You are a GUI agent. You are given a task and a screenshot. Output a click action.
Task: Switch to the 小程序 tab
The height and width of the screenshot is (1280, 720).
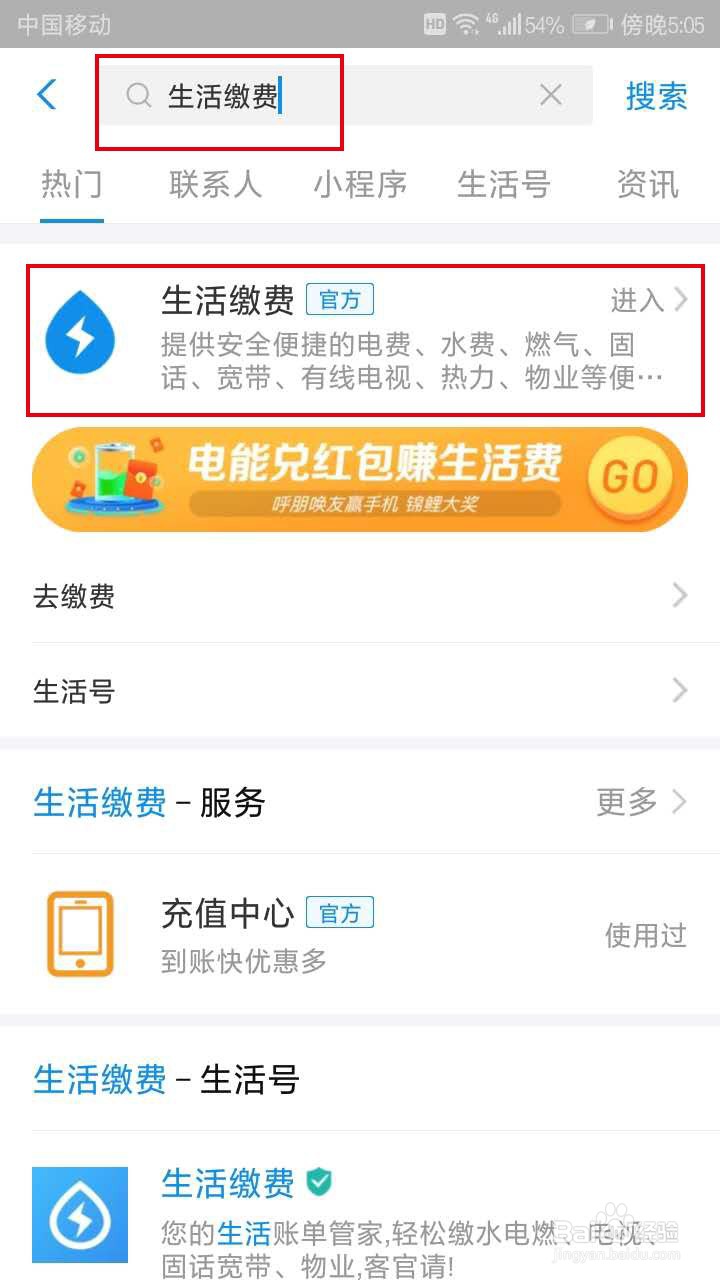(360, 186)
